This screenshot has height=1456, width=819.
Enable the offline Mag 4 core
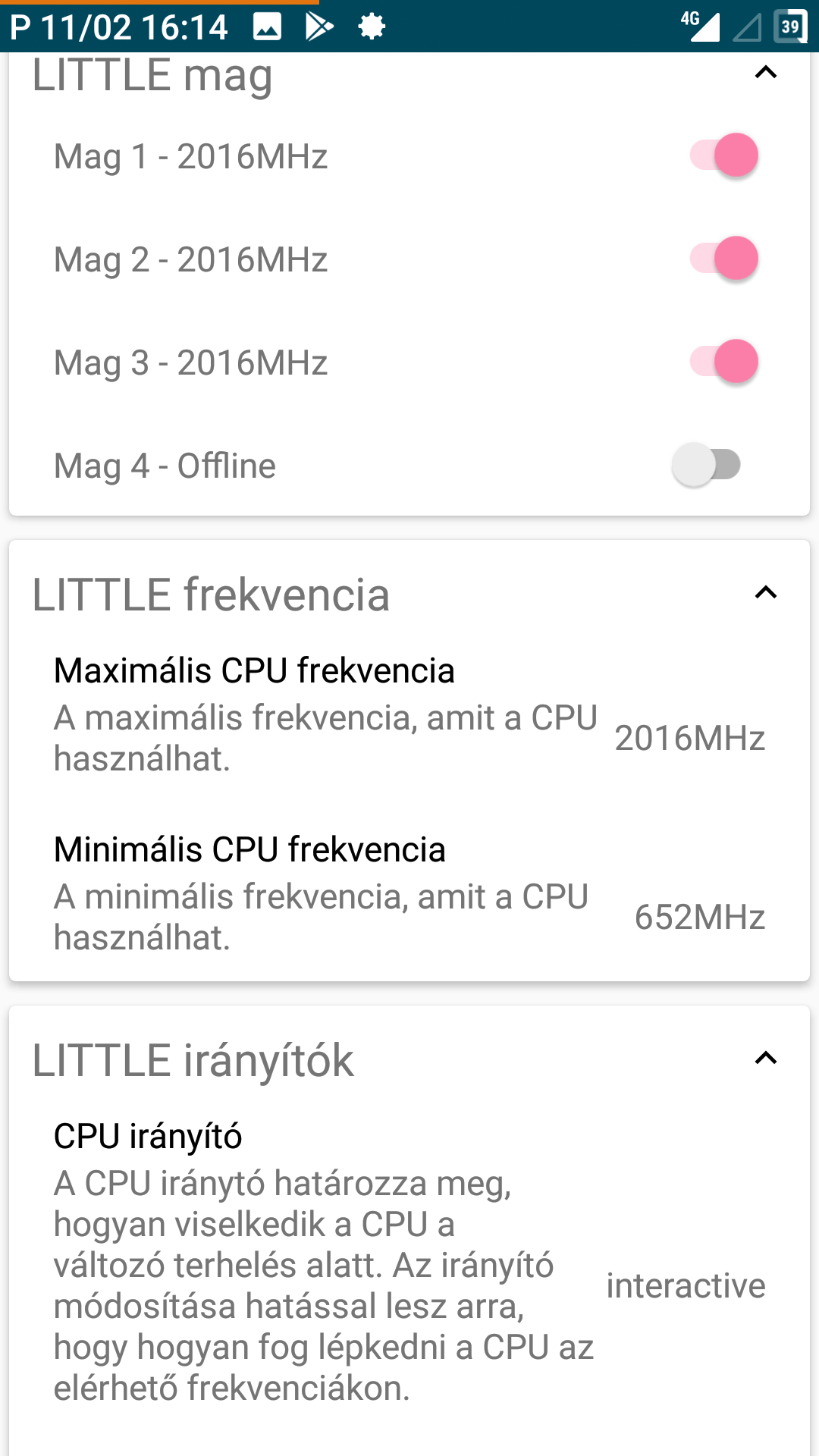pyautogui.click(x=706, y=465)
